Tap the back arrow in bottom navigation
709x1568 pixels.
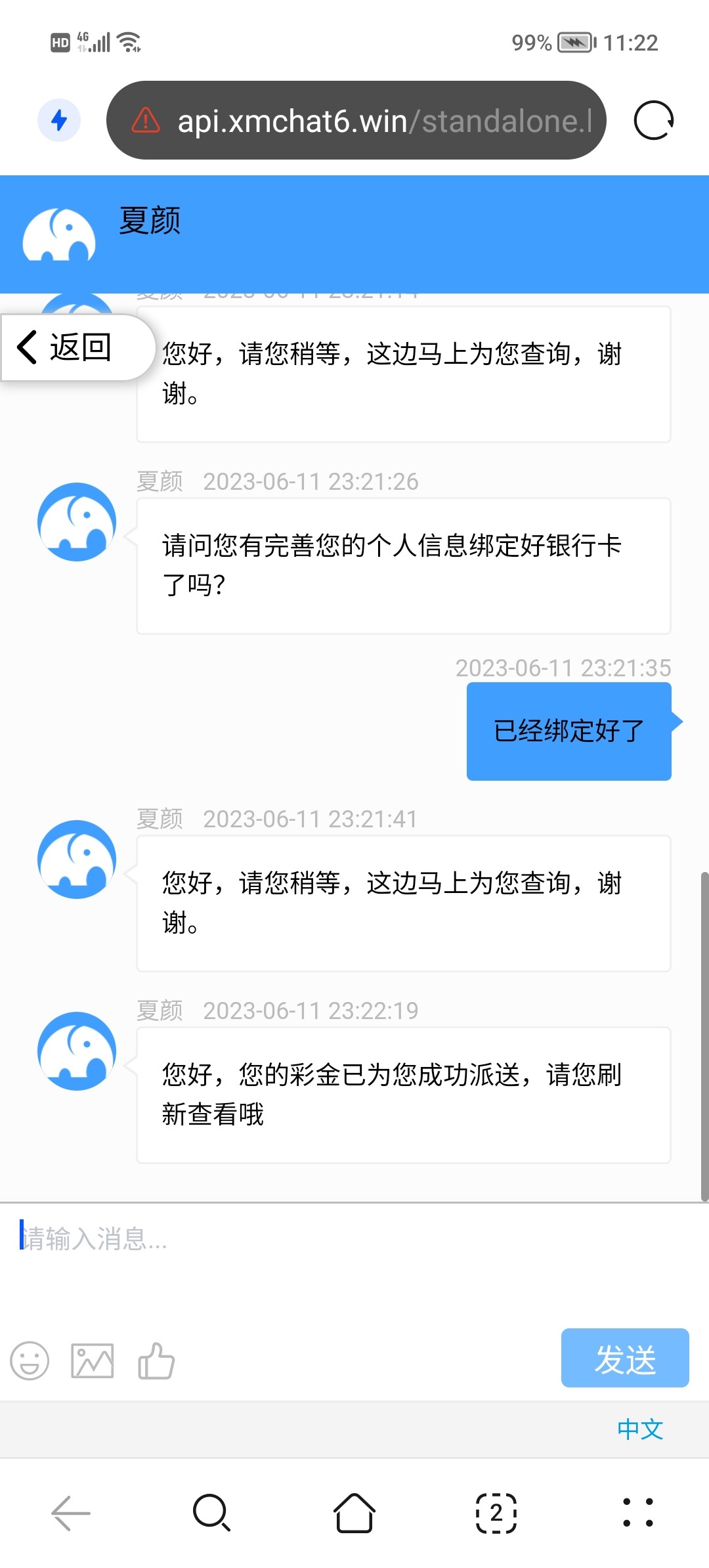[x=70, y=1514]
